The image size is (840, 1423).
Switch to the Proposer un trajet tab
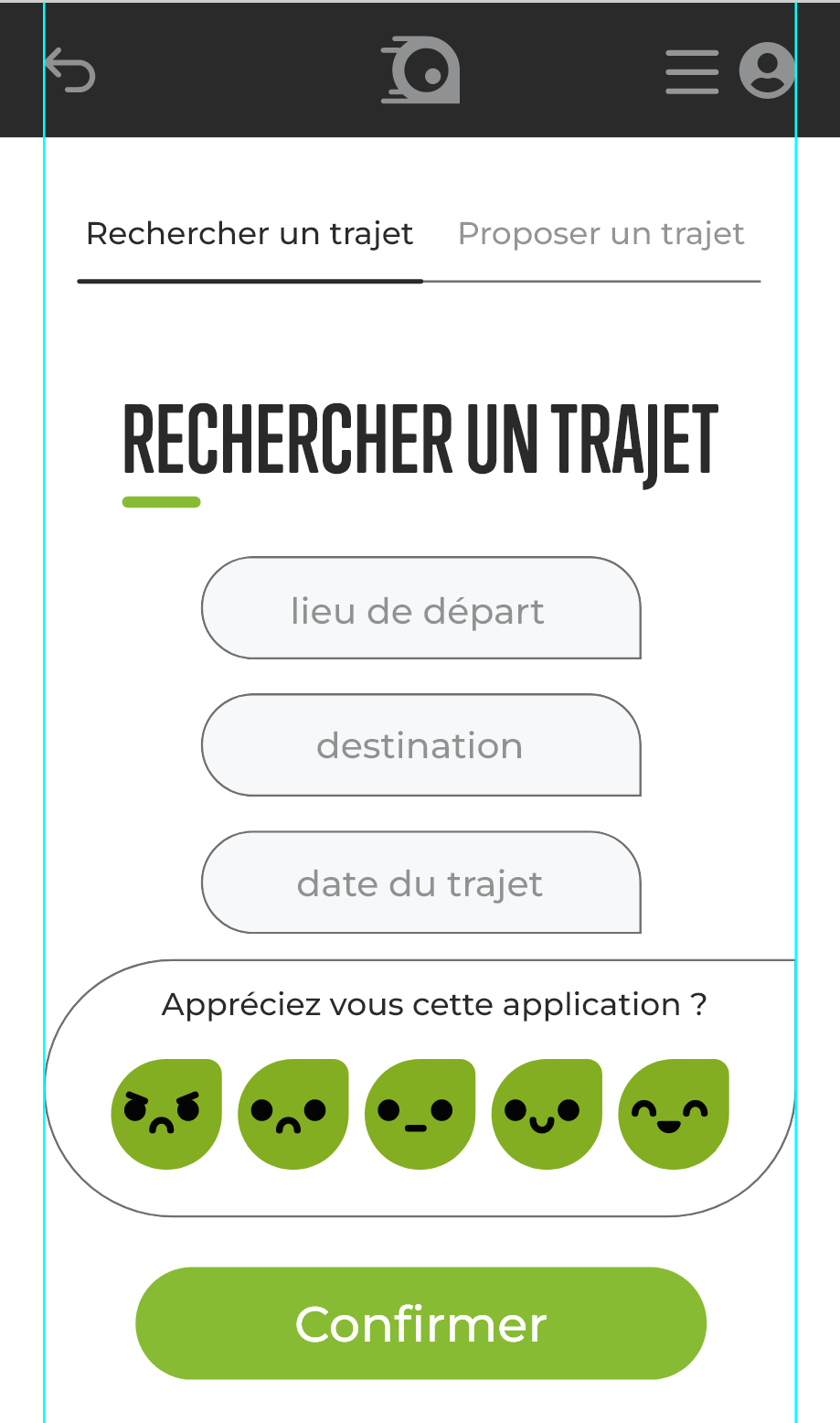pos(601,234)
